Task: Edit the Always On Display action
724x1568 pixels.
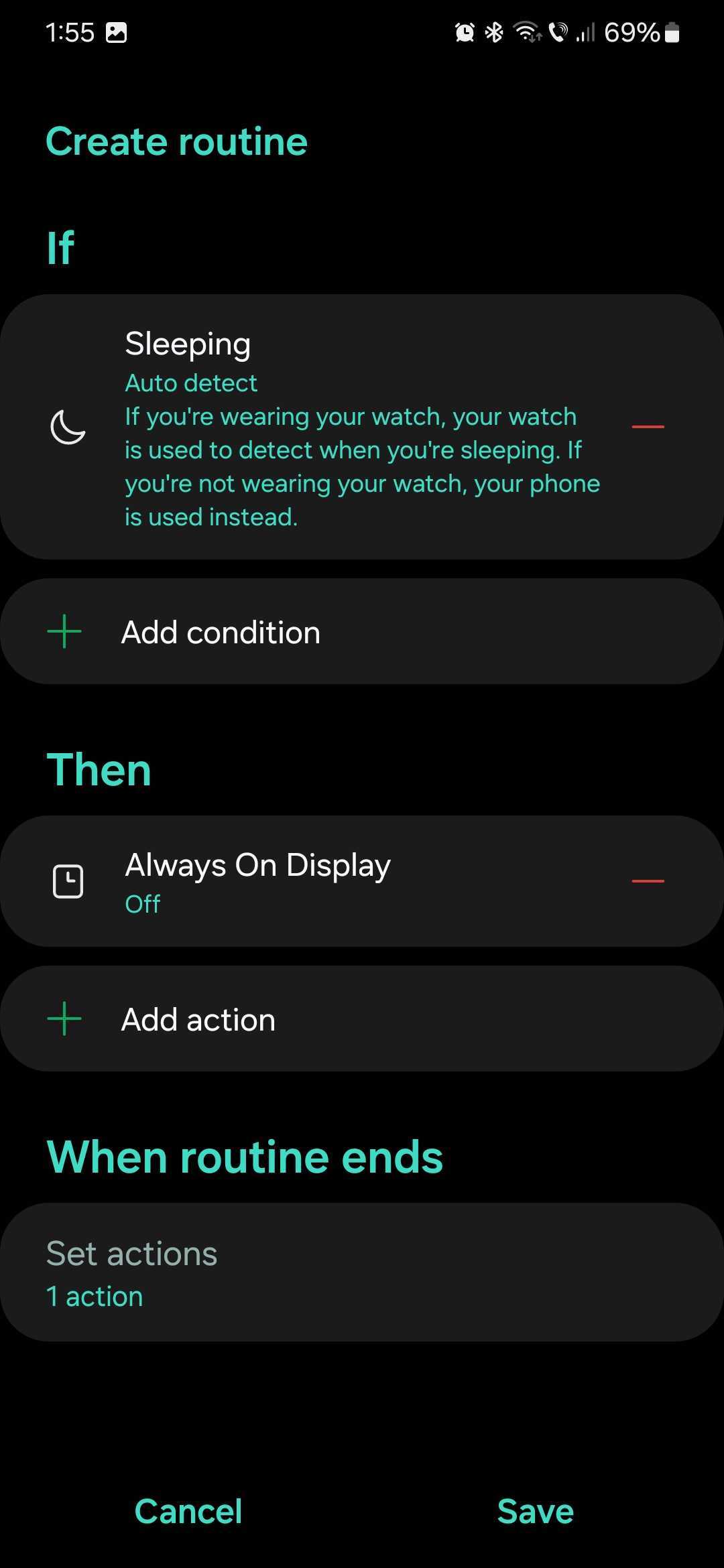Action: [302, 880]
